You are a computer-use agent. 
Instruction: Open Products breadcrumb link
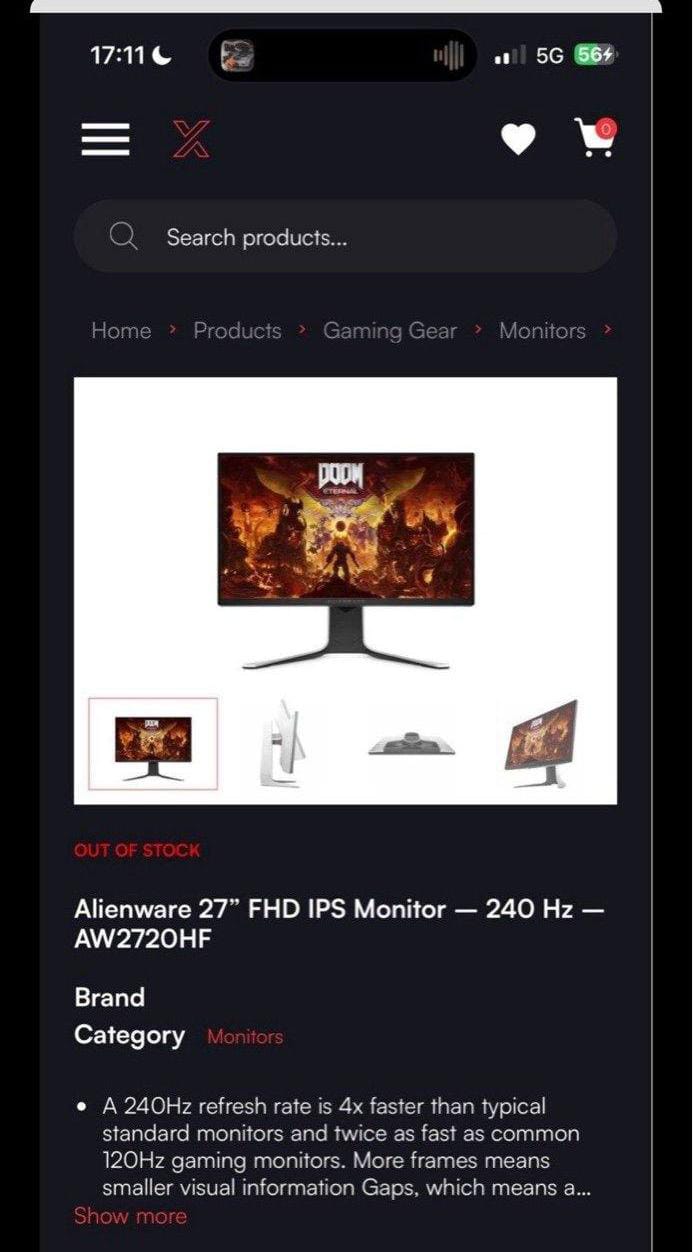pyautogui.click(x=237, y=331)
